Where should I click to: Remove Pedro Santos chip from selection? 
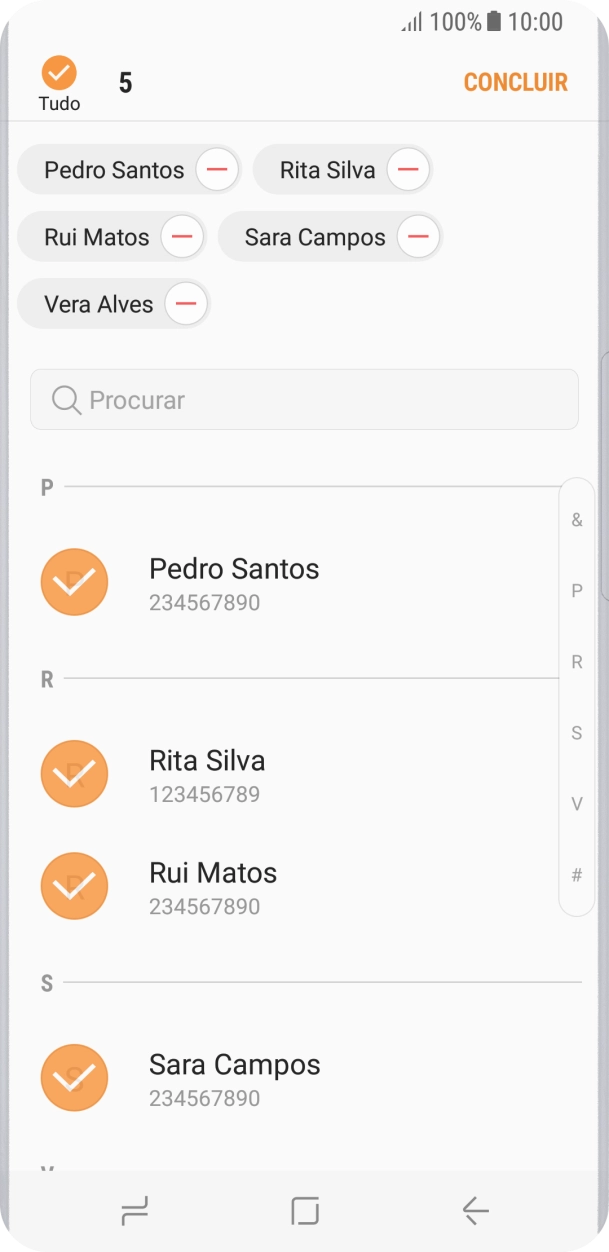click(217, 170)
